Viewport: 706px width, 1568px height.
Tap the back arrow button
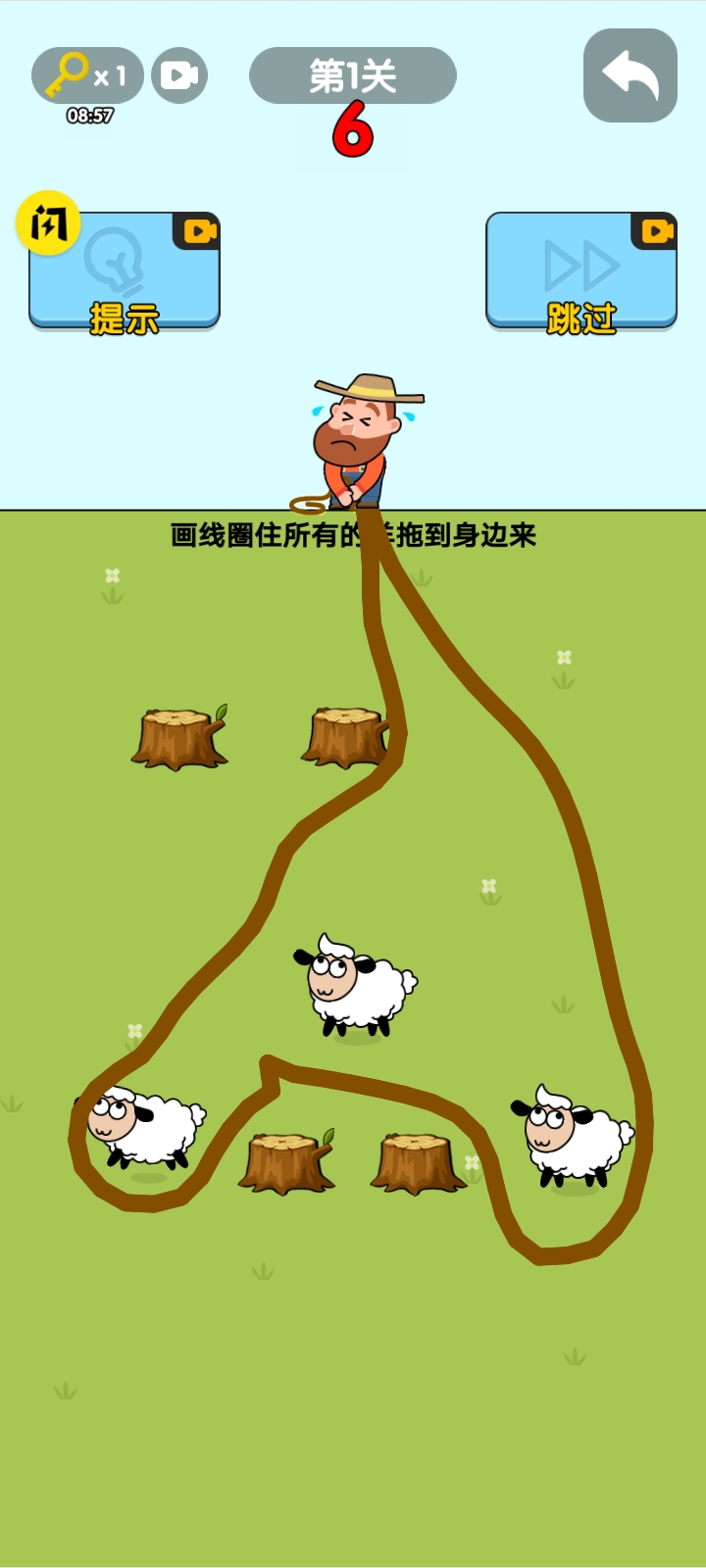coord(630,75)
